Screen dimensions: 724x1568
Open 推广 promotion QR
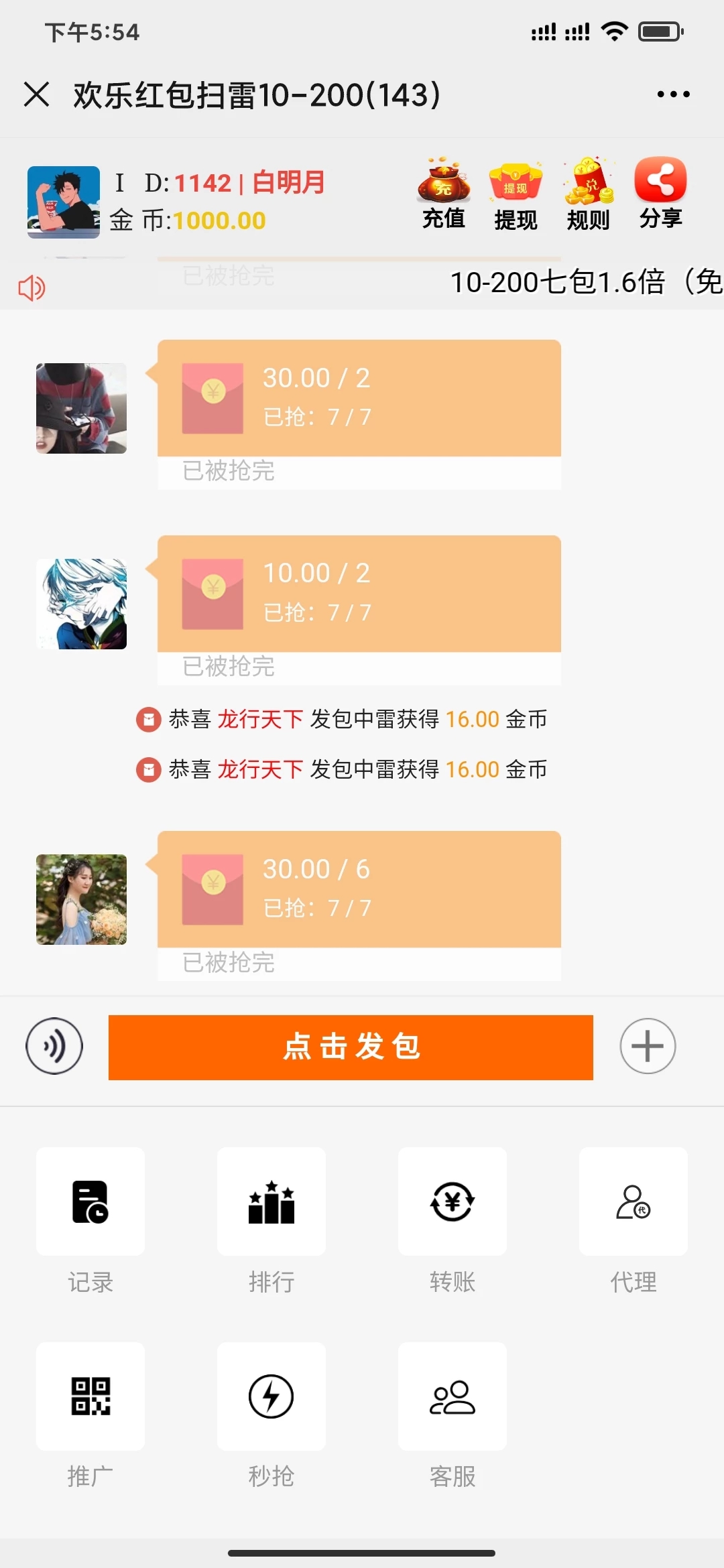click(x=90, y=1397)
